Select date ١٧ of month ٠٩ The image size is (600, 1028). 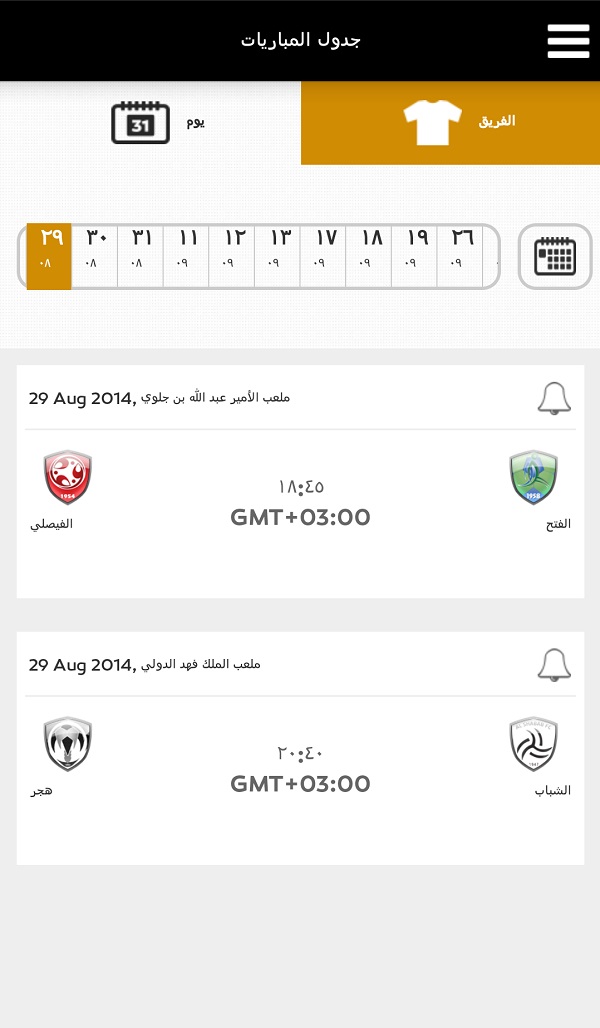[x=323, y=256]
